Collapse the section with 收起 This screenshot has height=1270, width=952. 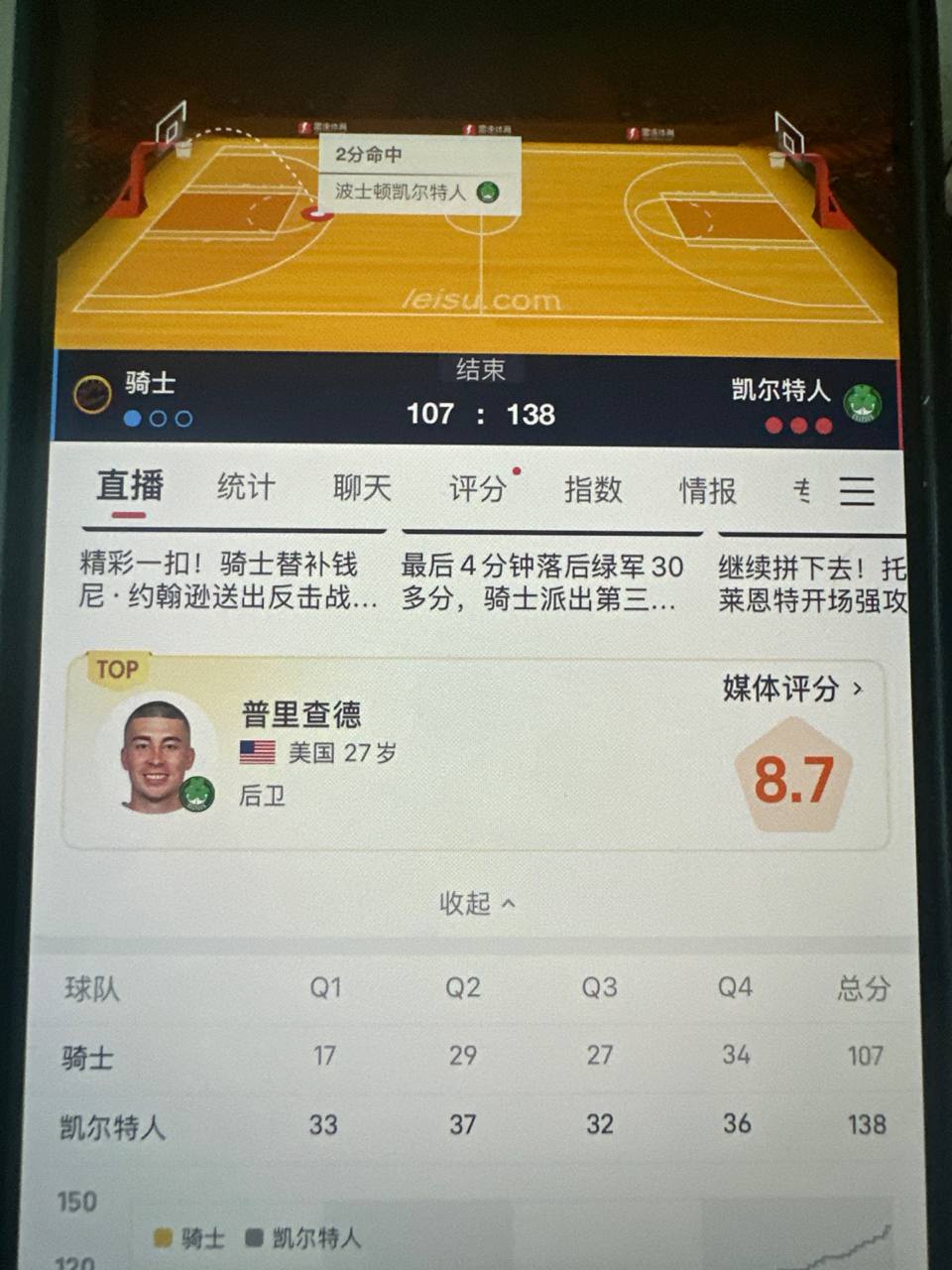click(477, 903)
